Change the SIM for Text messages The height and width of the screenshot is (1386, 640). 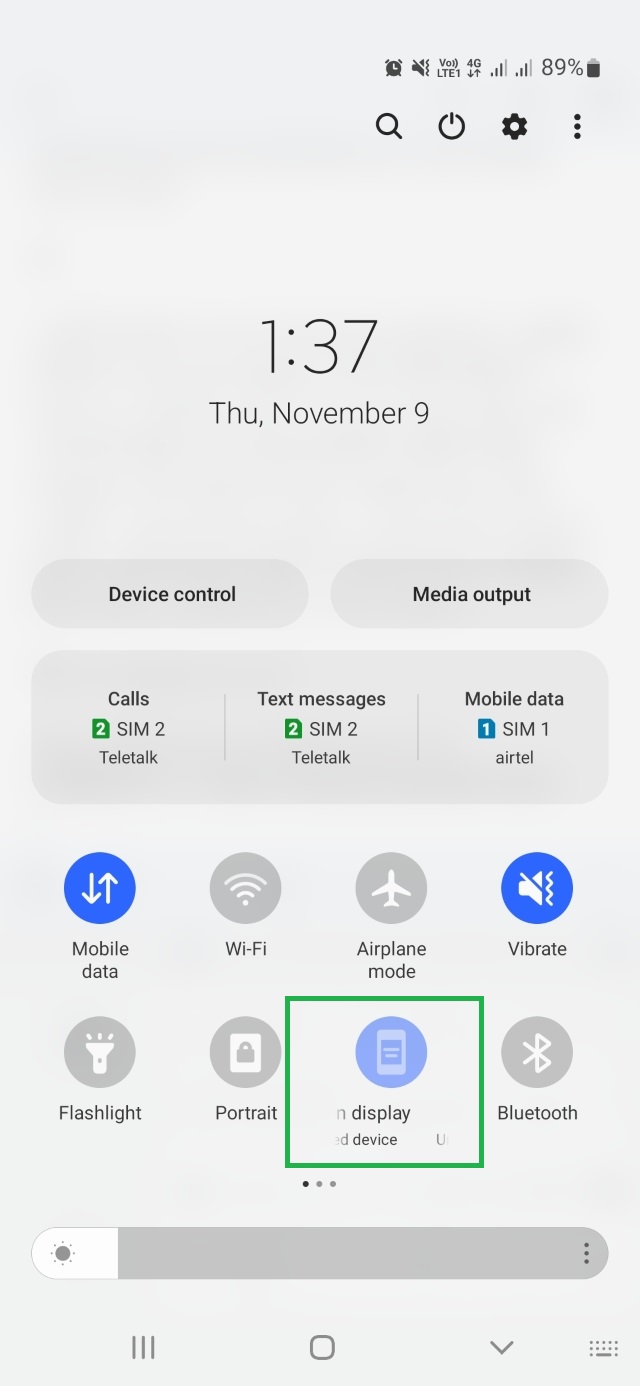[x=321, y=728]
